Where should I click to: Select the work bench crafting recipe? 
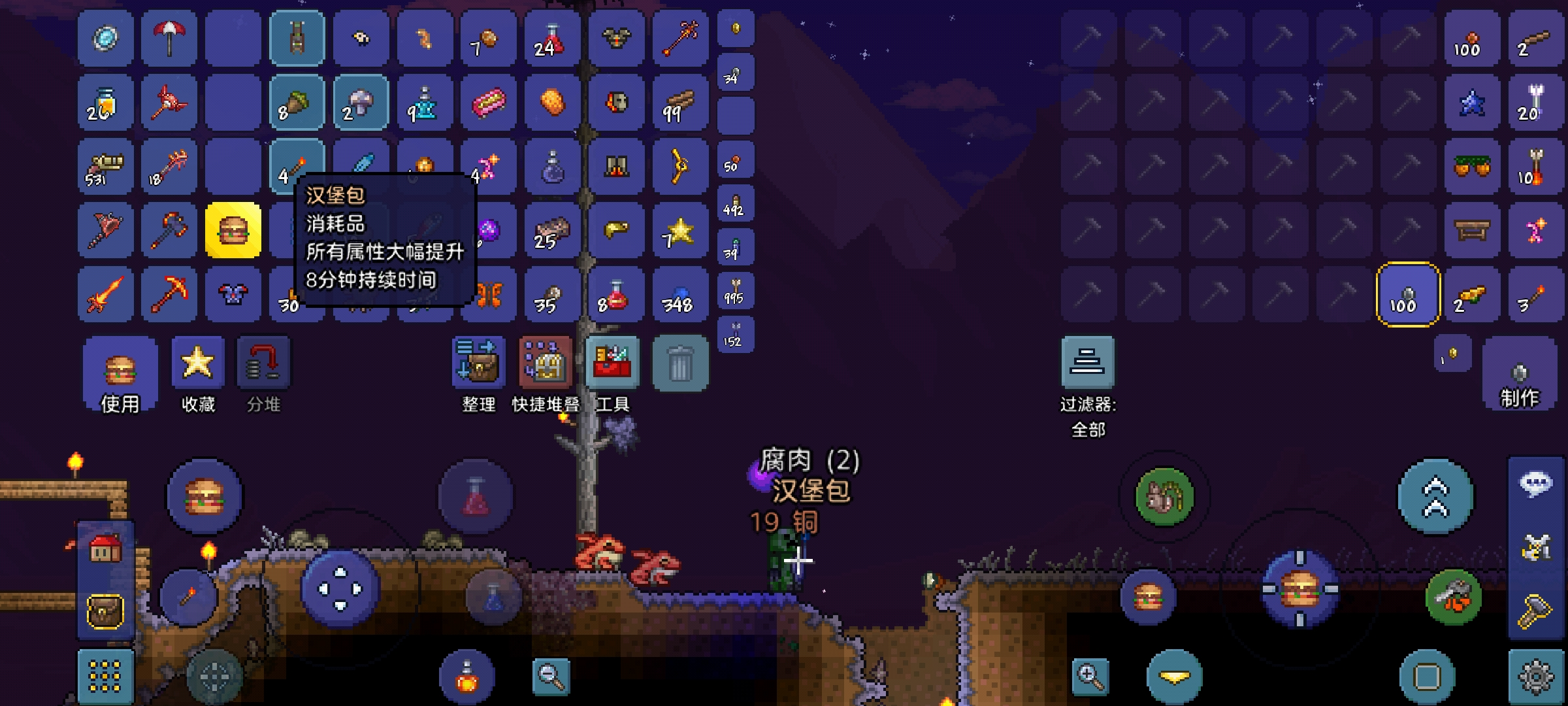point(1472,231)
